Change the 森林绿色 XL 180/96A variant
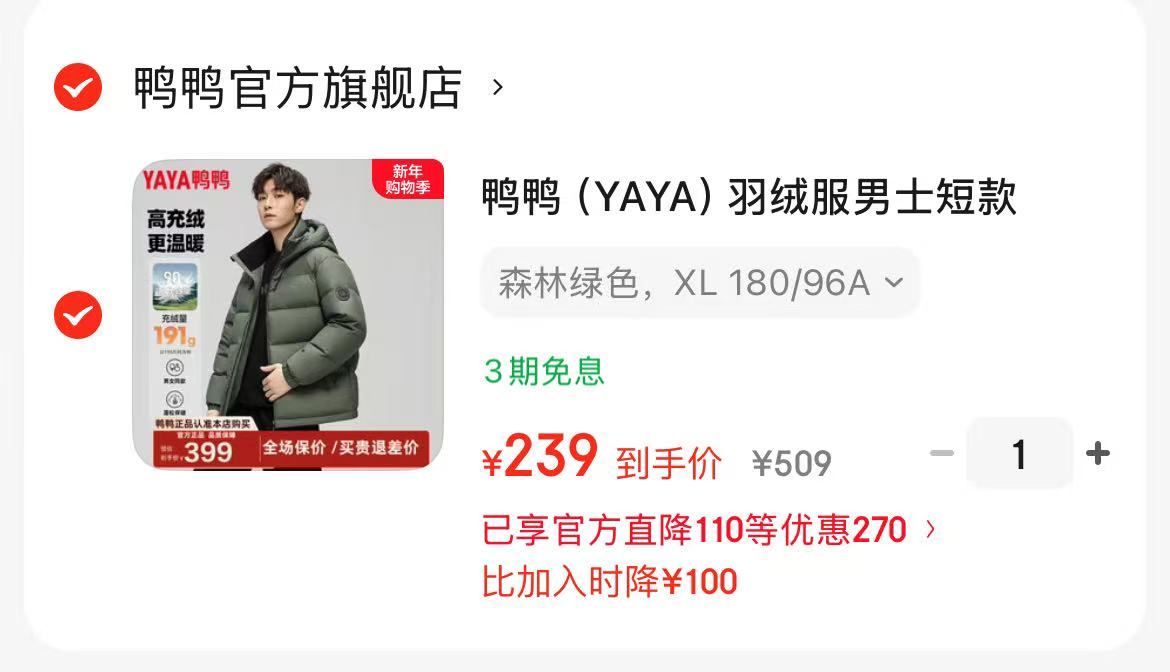The height and width of the screenshot is (672, 1170). coord(700,283)
